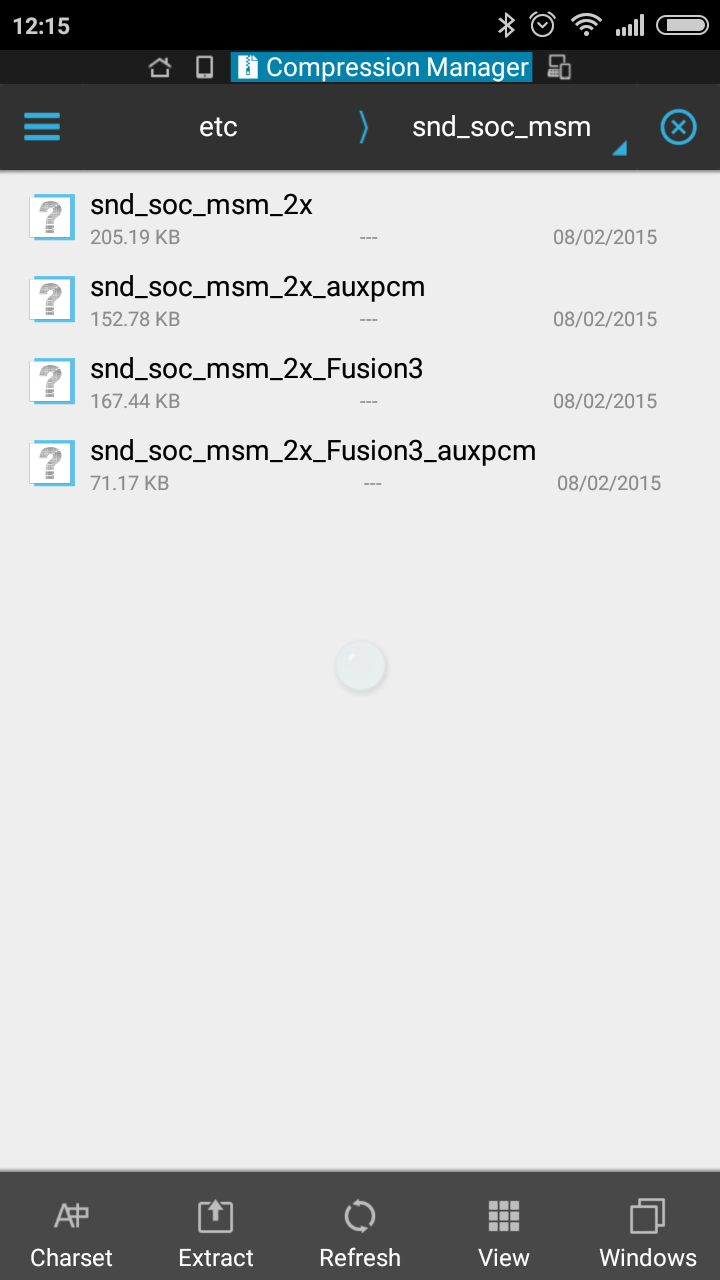Open the hamburger drawer menu
The width and height of the screenshot is (720, 1280).
coord(42,127)
